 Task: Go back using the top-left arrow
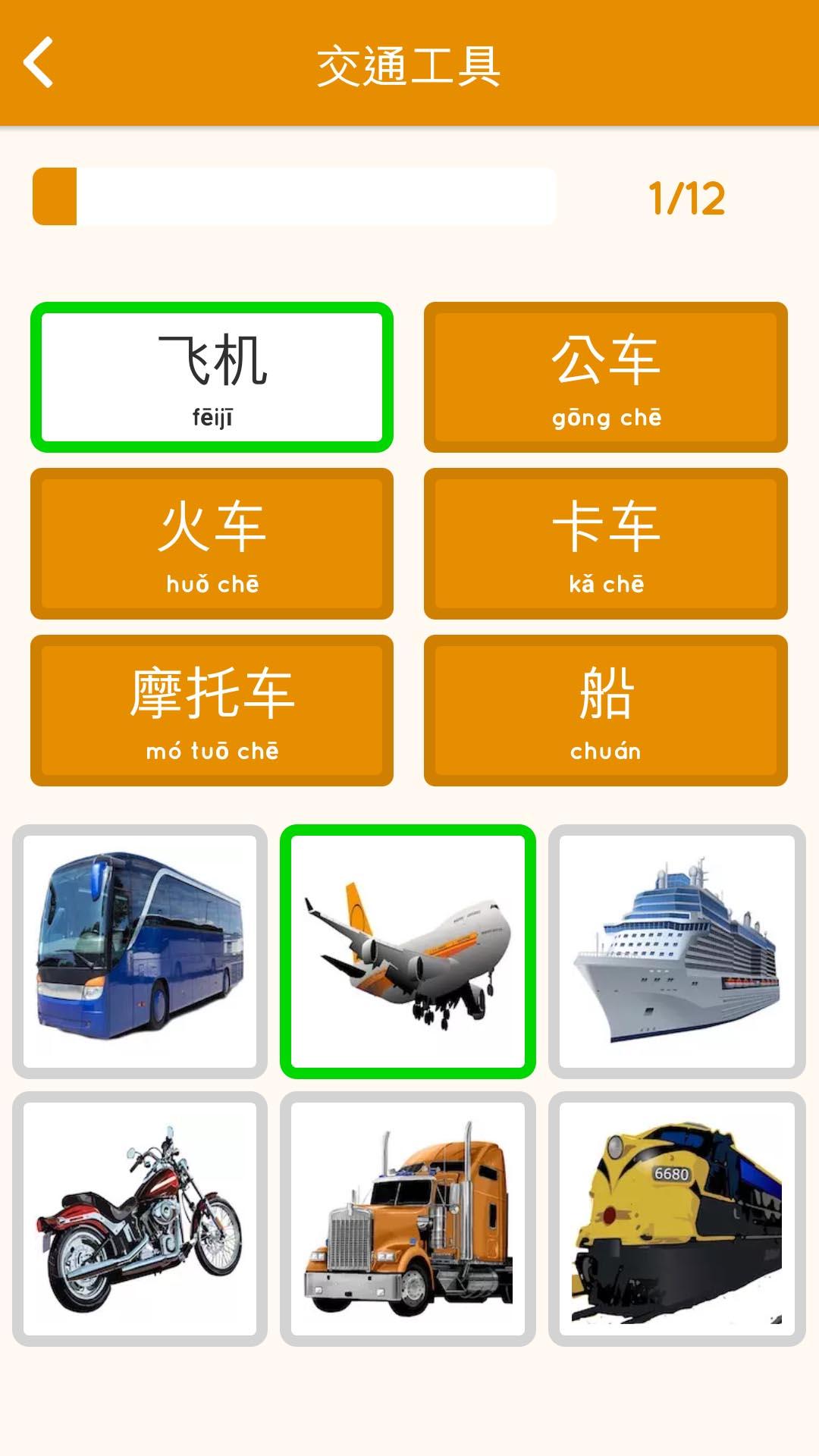pos(39,63)
